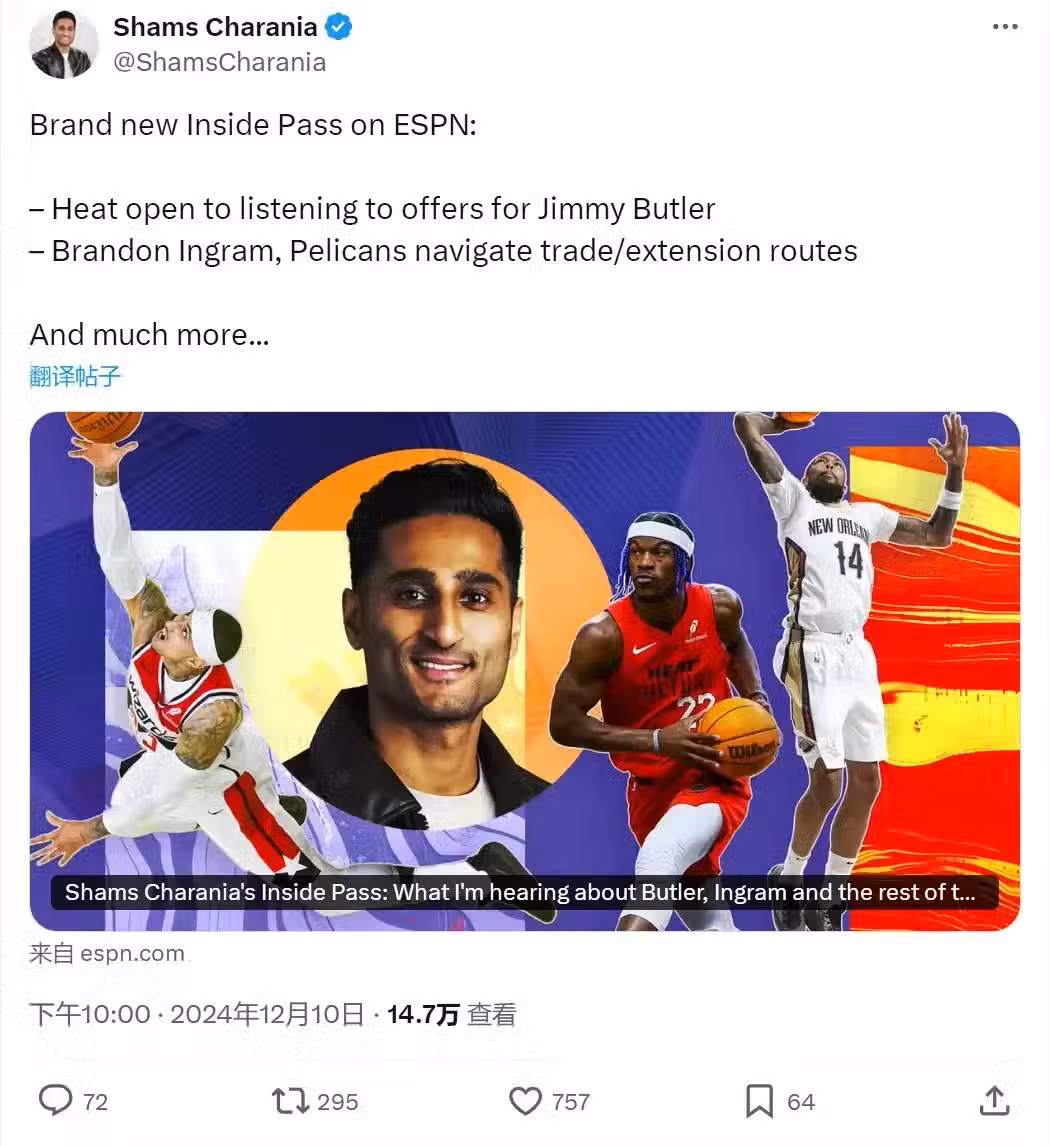Reply to the post via comment icon
Screen dimensions: 1050x1146
coord(56,1101)
